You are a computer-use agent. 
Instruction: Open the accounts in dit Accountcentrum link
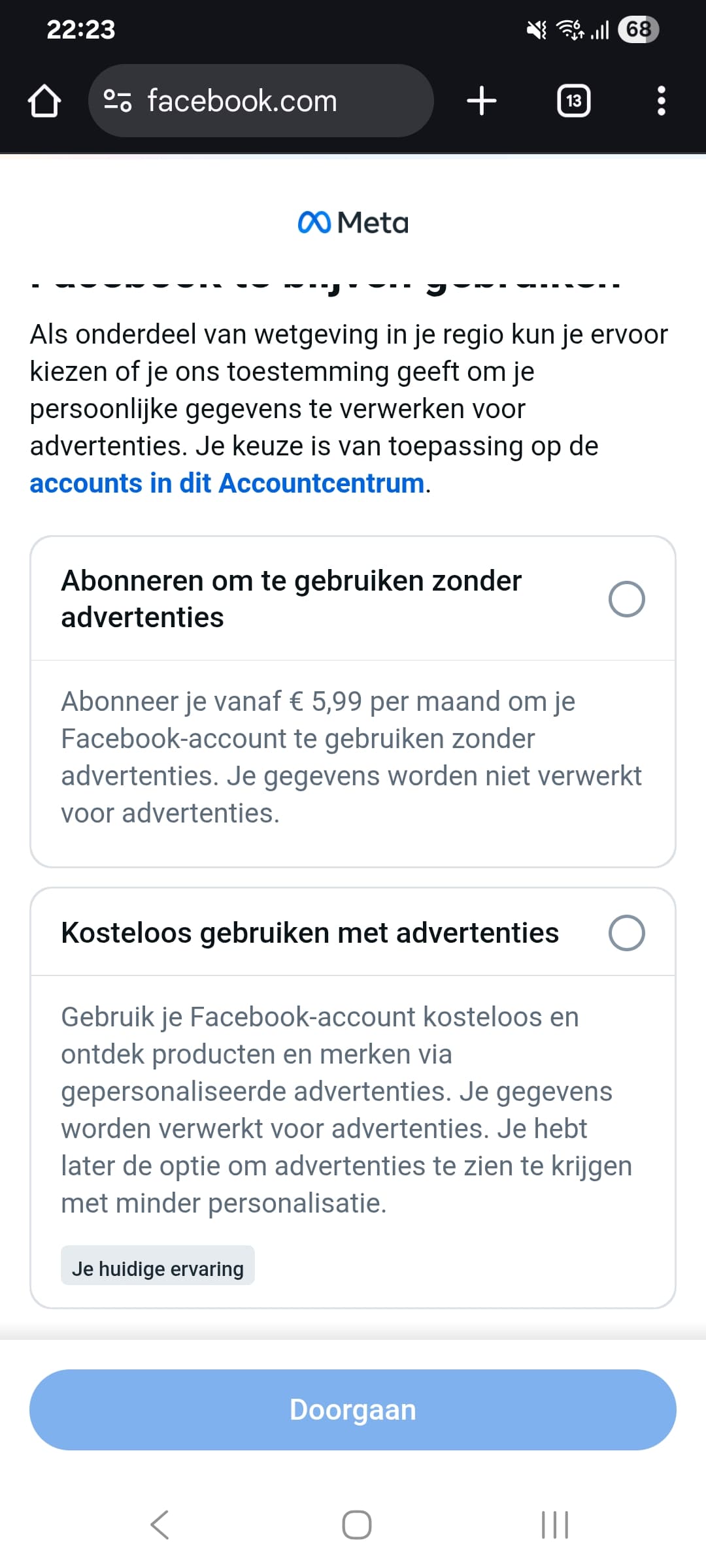pyautogui.click(x=227, y=483)
